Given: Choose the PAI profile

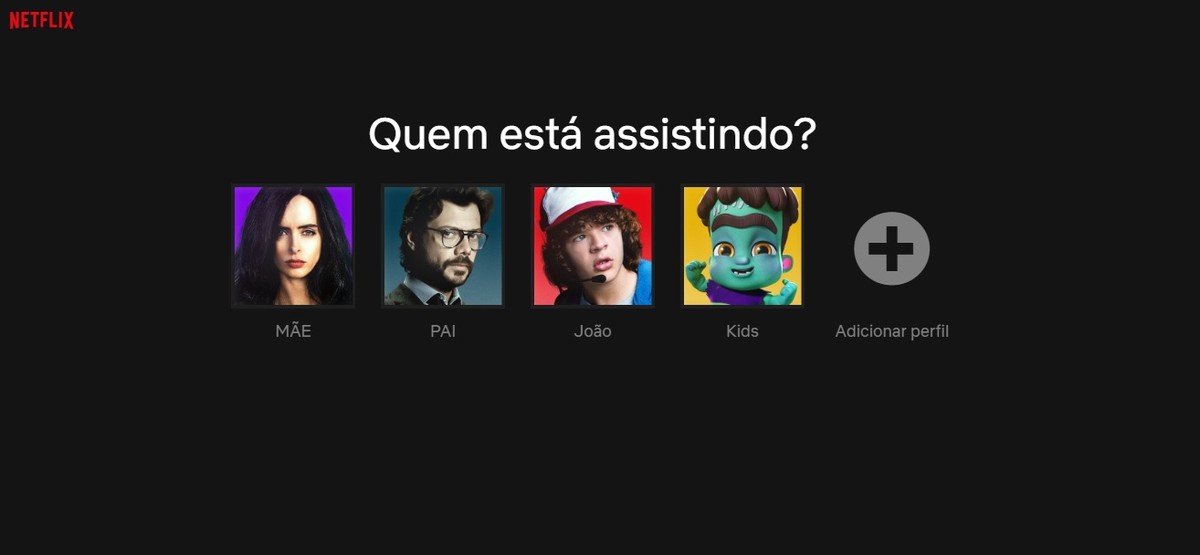Looking at the screenshot, I should point(443,246).
